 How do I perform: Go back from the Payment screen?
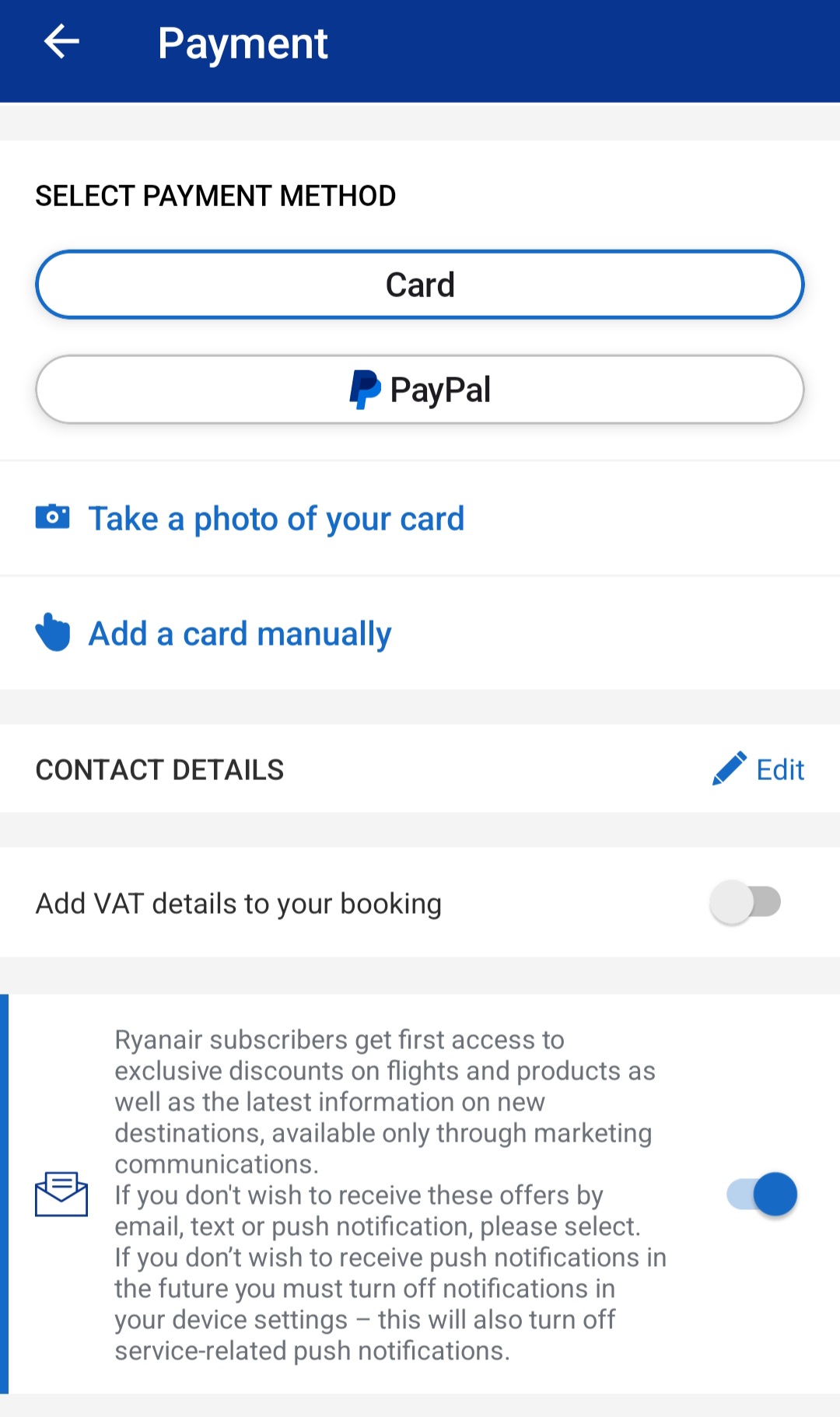(x=61, y=42)
